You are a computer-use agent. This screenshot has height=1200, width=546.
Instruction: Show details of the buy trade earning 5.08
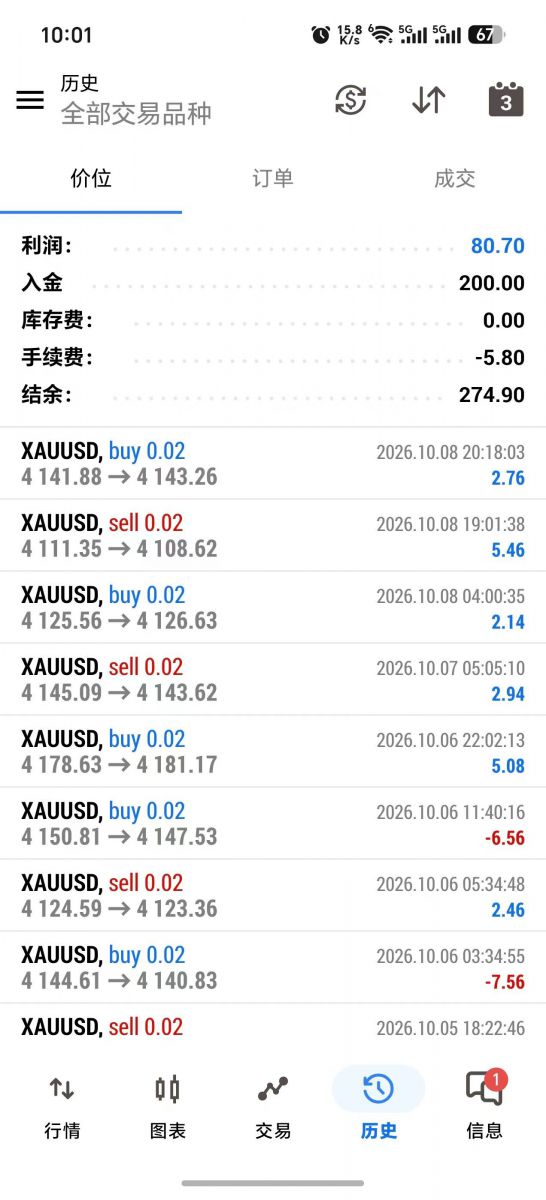(273, 752)
